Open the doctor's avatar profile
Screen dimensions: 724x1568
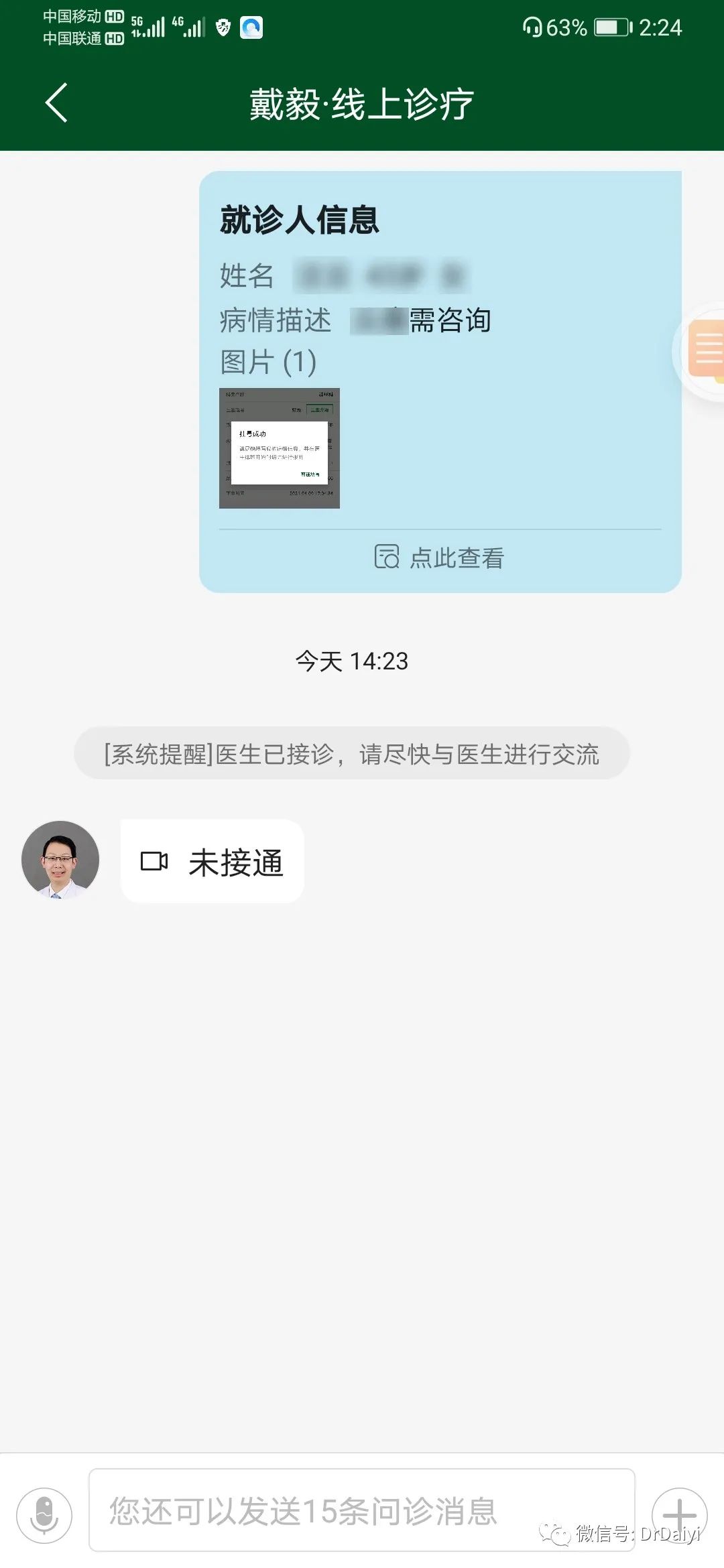[60, 859]
